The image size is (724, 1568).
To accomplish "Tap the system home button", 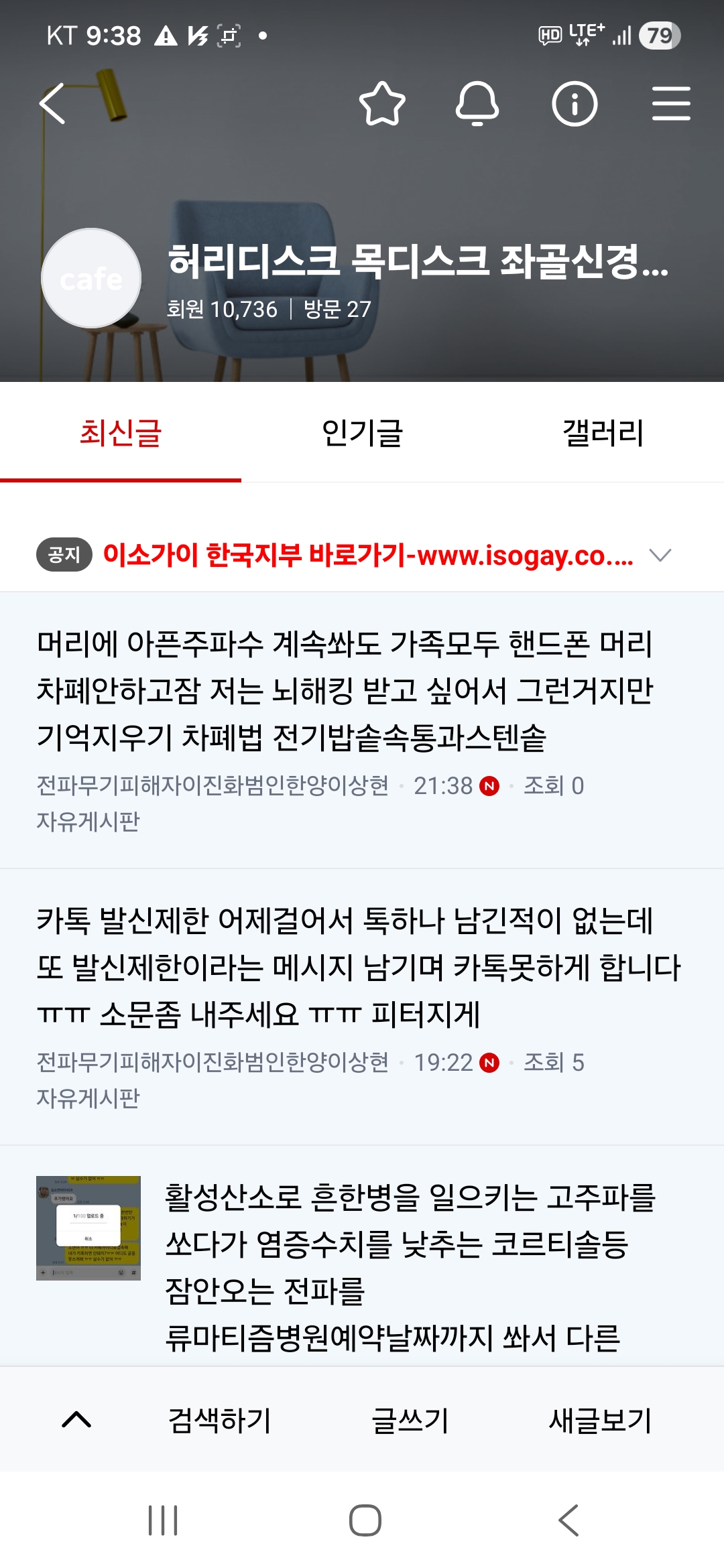I will [x=365, y=1520].
